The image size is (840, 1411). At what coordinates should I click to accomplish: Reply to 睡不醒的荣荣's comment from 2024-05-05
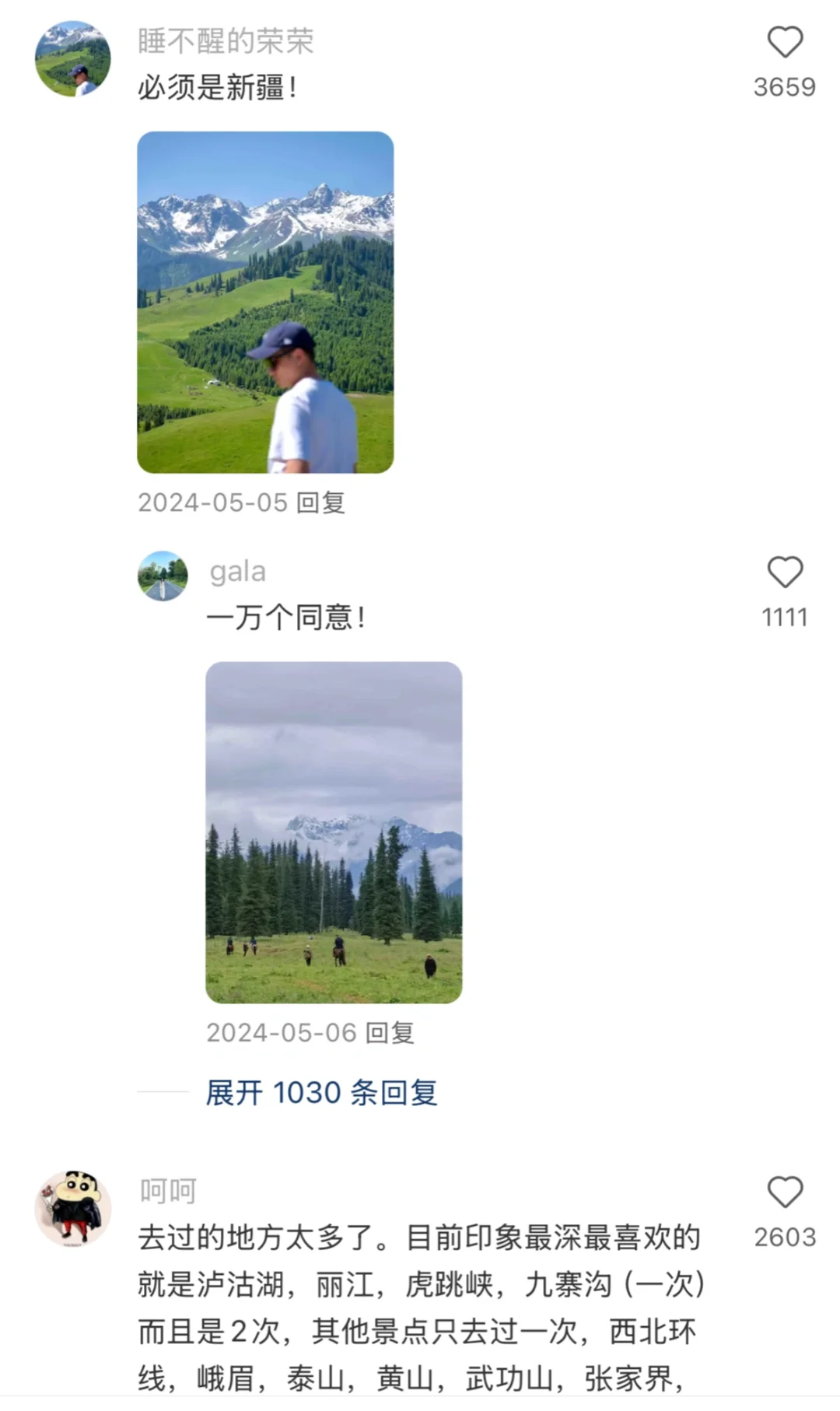point(321,502)
